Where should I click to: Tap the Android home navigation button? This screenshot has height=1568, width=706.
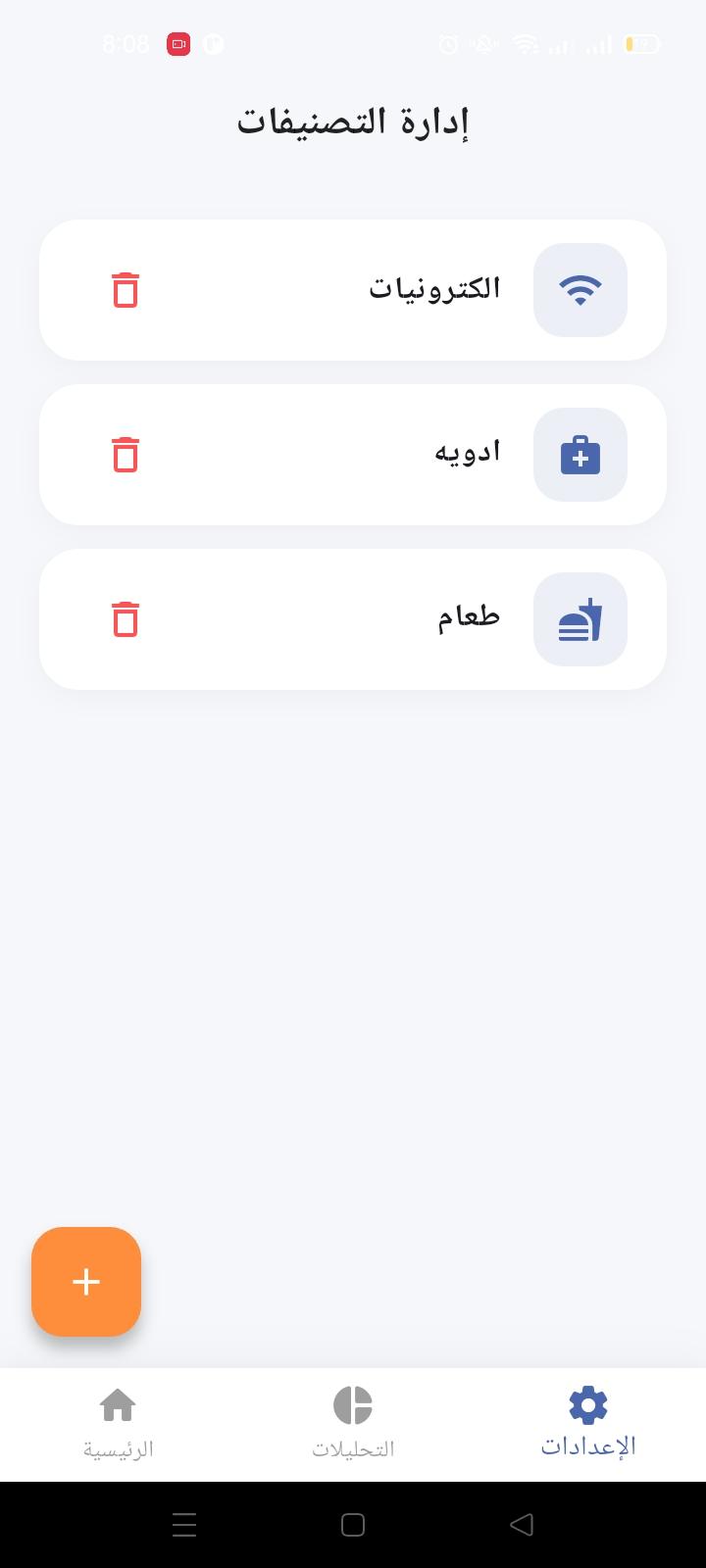pyautogui.click(x=351, y=1524)
